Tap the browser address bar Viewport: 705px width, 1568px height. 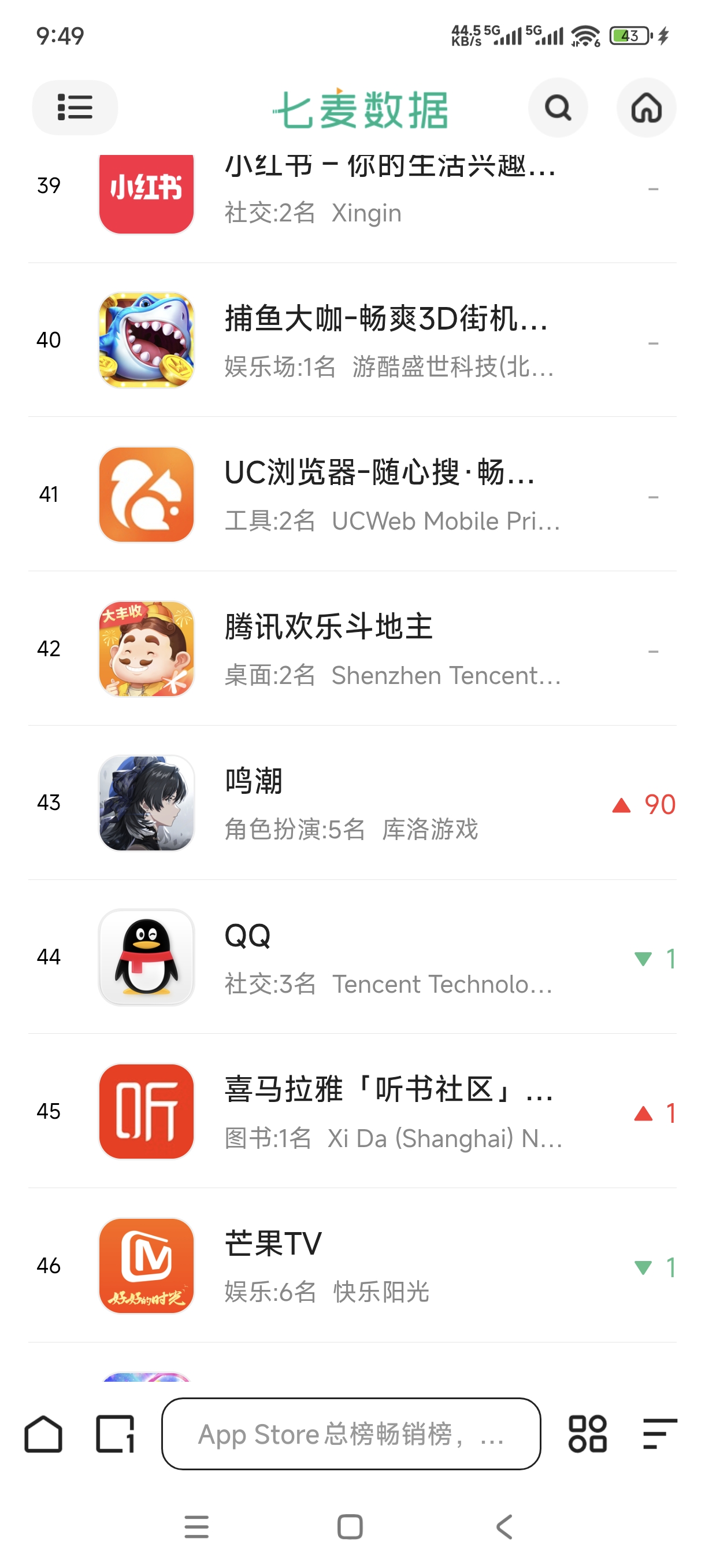coord(350,1434)
